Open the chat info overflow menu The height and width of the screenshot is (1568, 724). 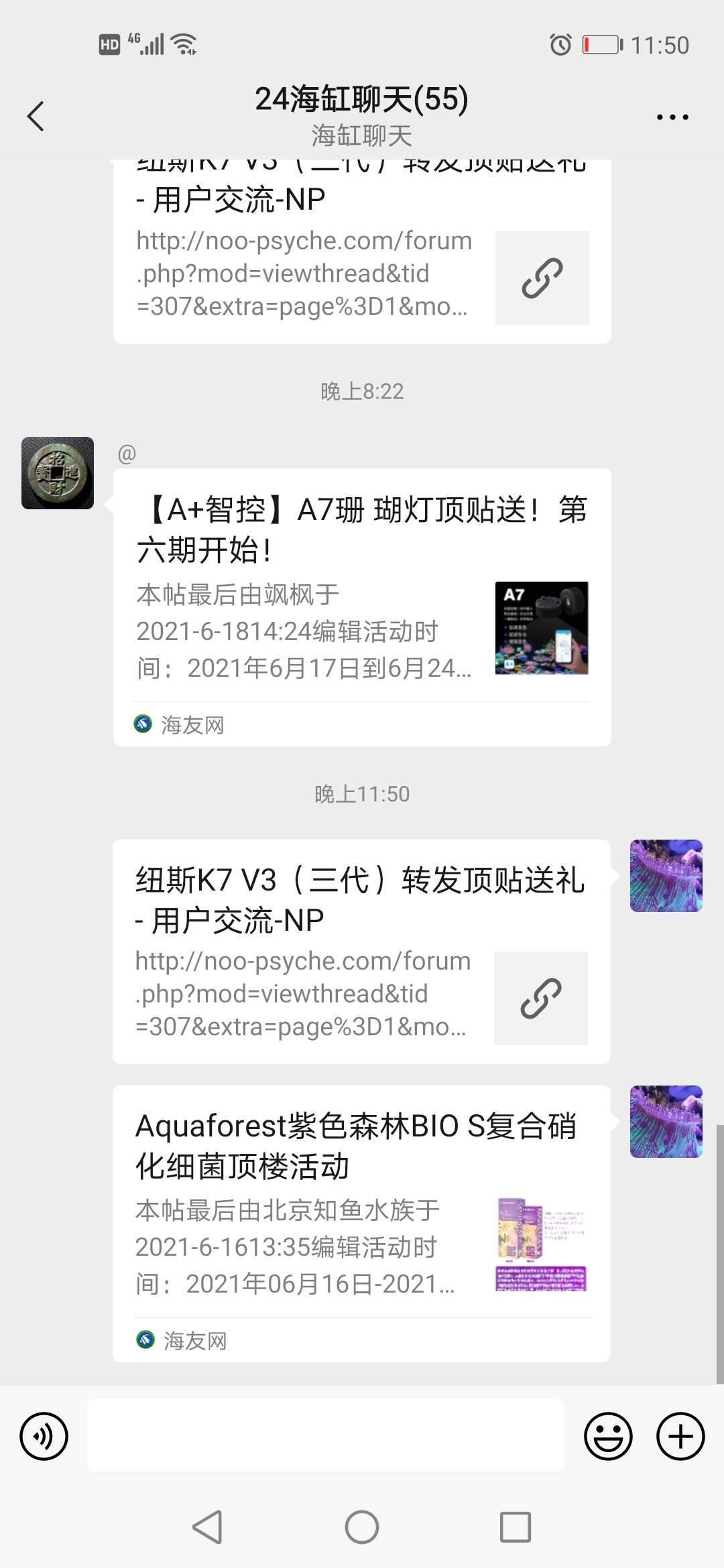[672, 117]
